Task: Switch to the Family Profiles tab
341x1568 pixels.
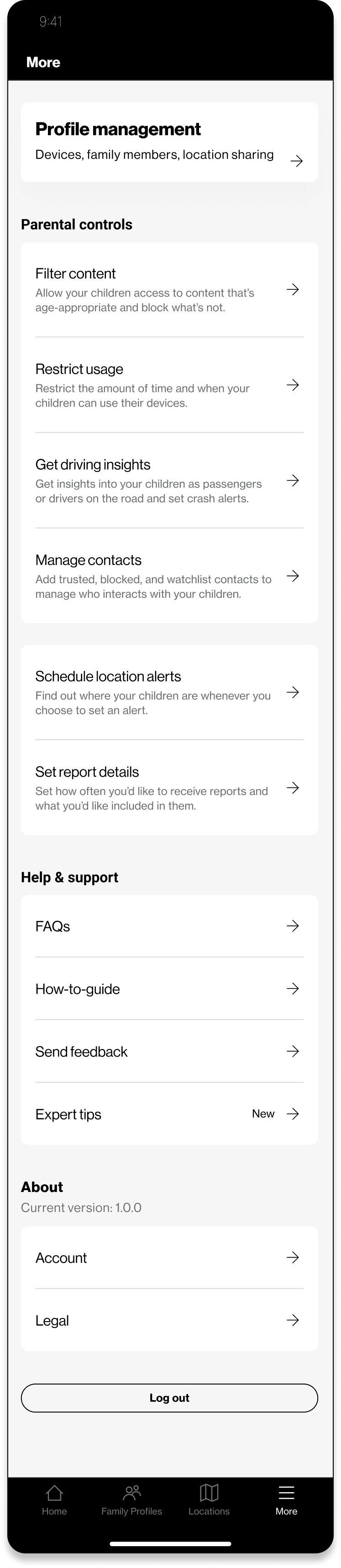Action: [131, 1500]
